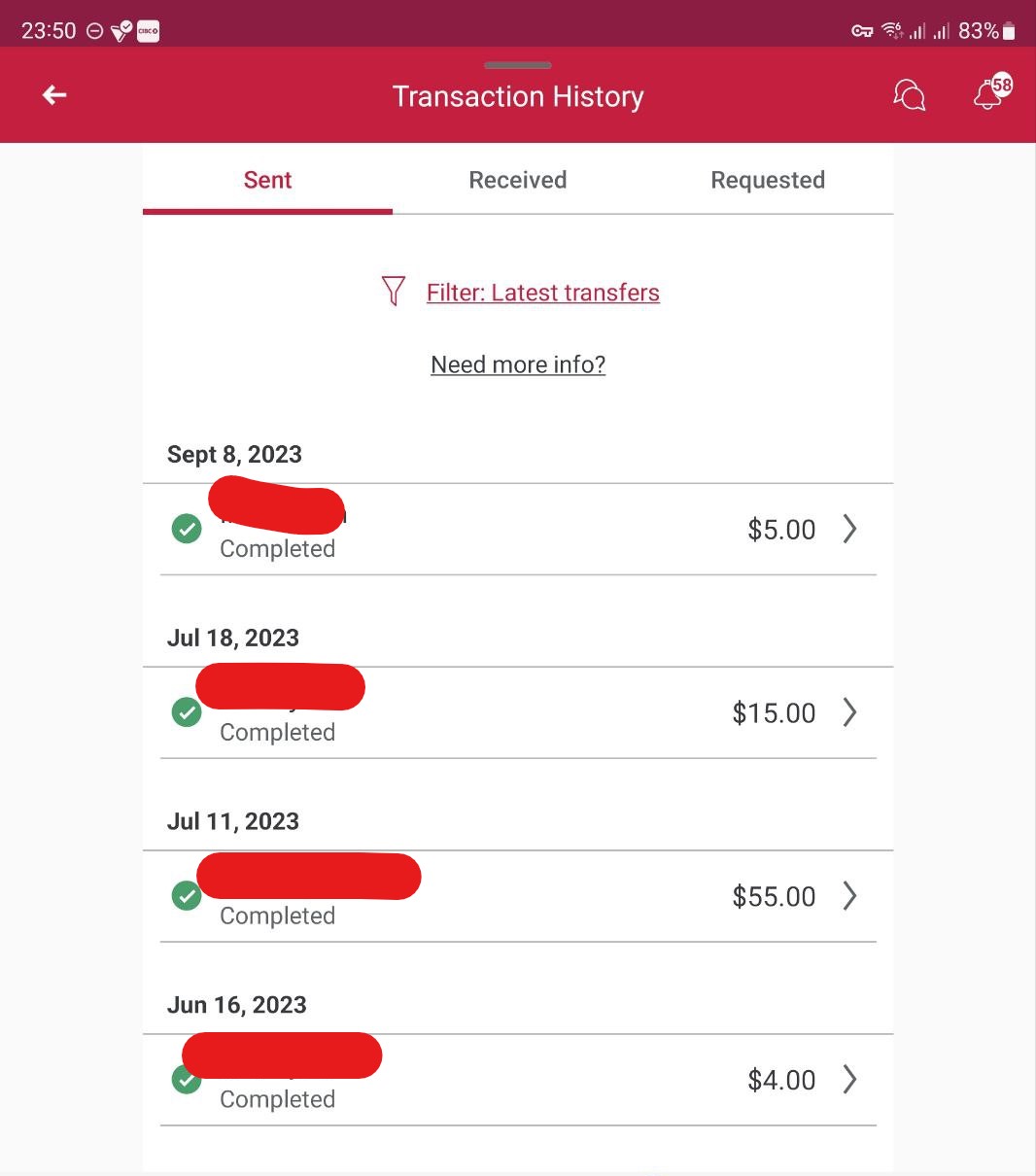Switch to the Received tab
1036x1176 pixels.
517,180
